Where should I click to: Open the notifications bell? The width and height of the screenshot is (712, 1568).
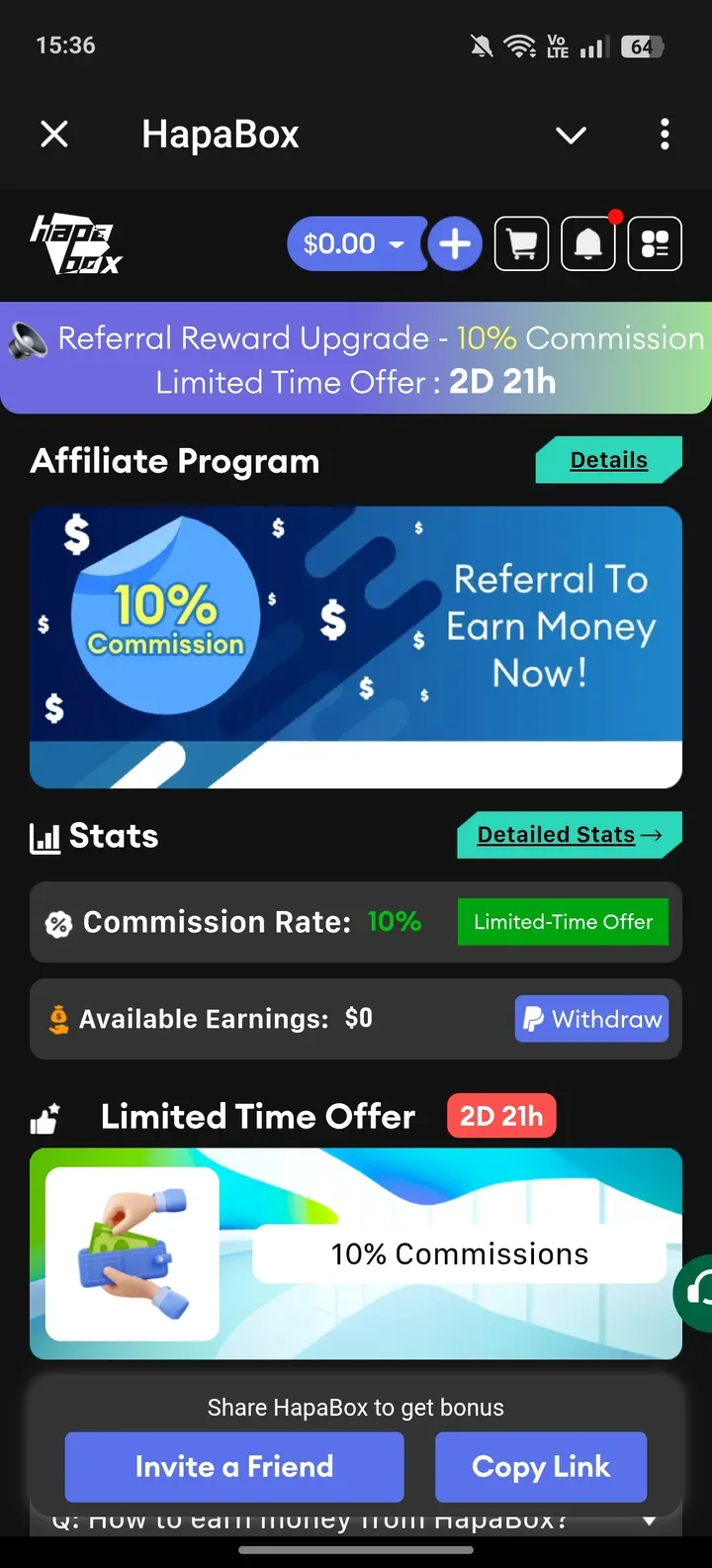(588, 243)
